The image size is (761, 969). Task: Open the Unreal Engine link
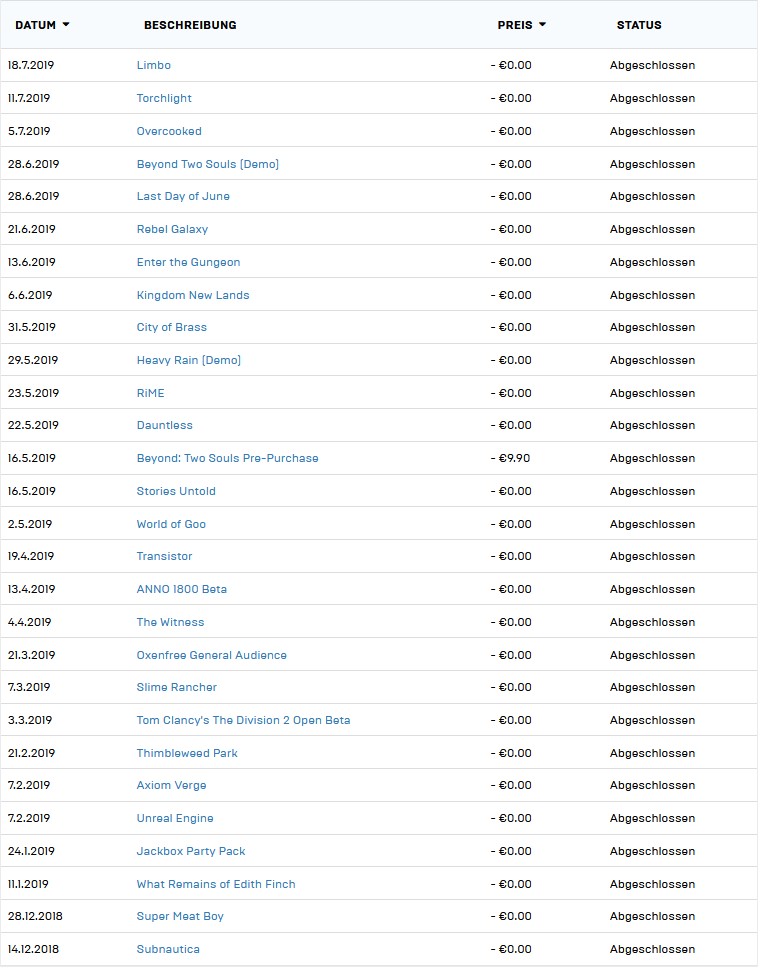tap(175, 818)
